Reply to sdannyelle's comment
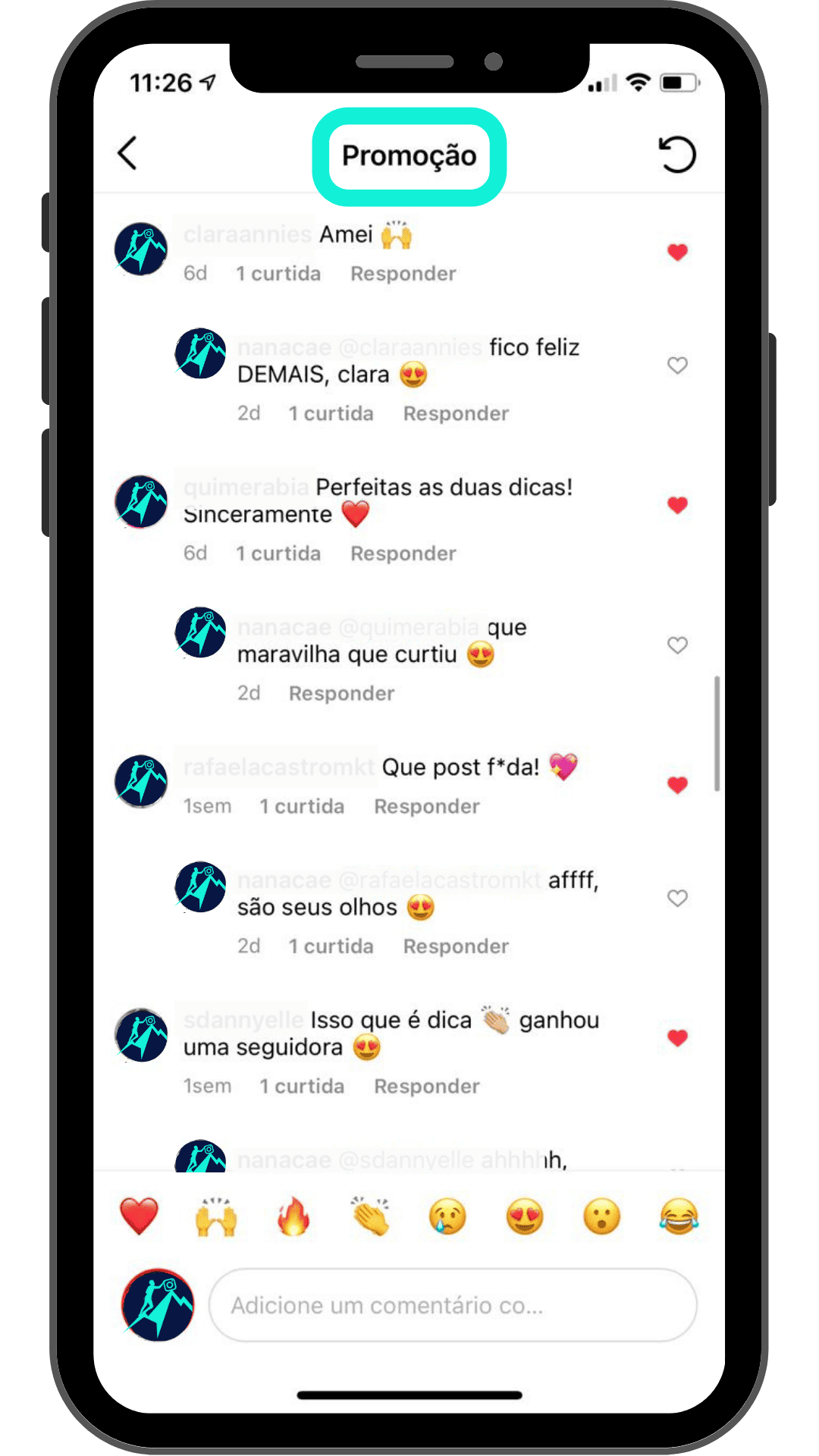 coord(426,1086)
